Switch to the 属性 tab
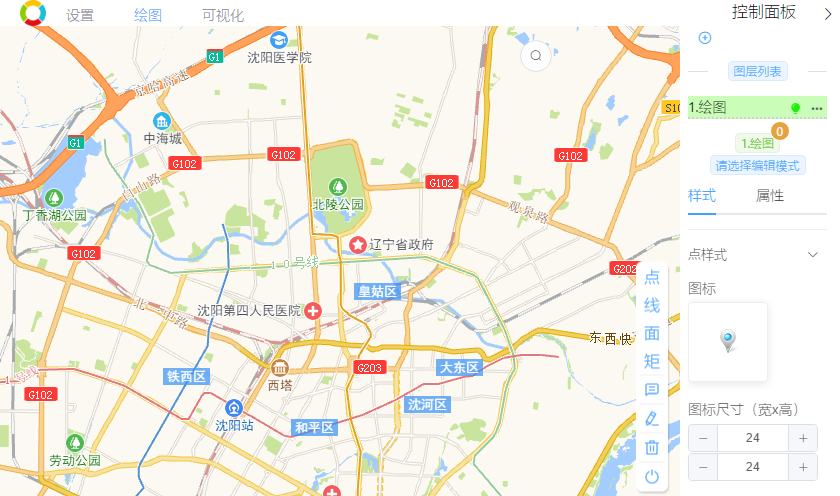Image resolution: width=840 pixels, height=496 pixels. click(770, 195)
